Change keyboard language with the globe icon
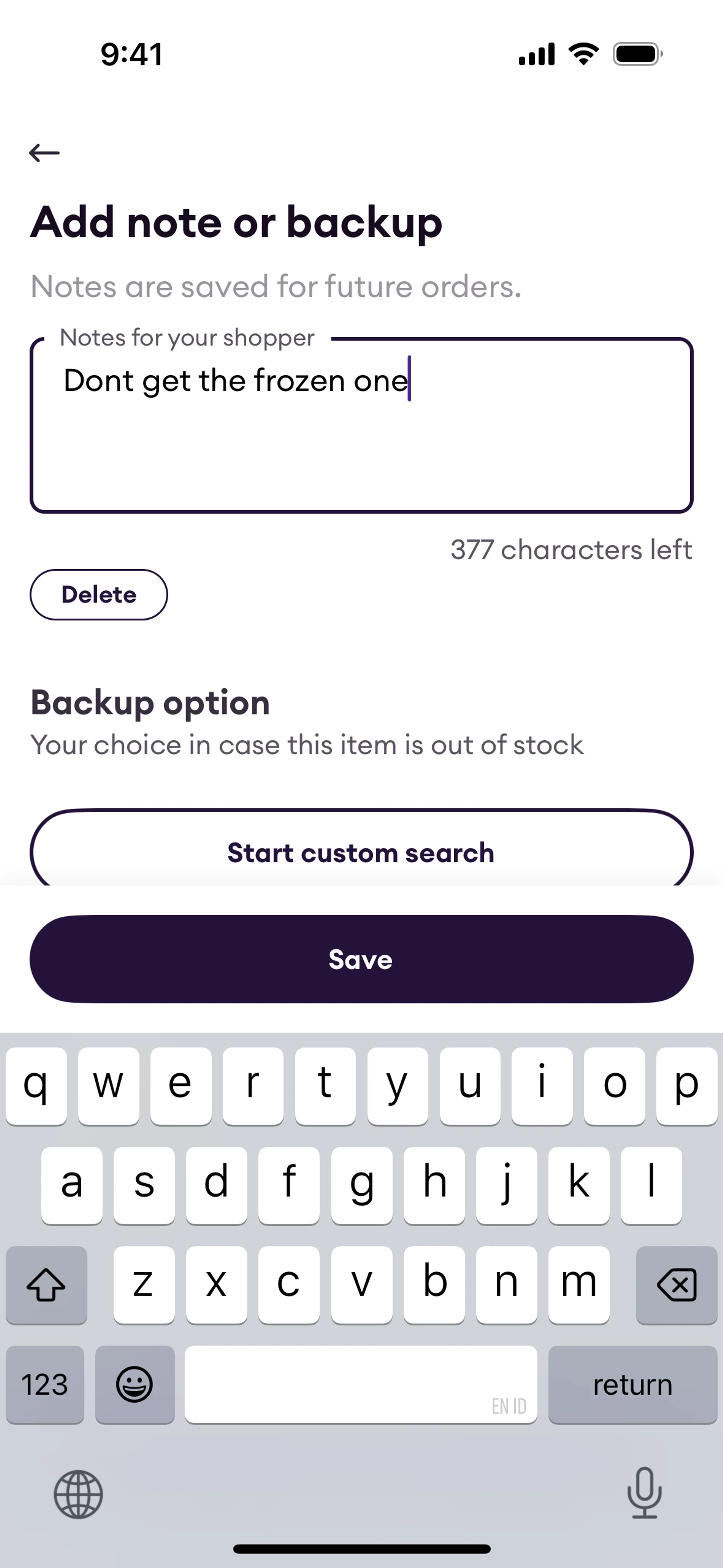Image resolution: width=723 pixels, height=1568 pixels. coord(78,1495)
